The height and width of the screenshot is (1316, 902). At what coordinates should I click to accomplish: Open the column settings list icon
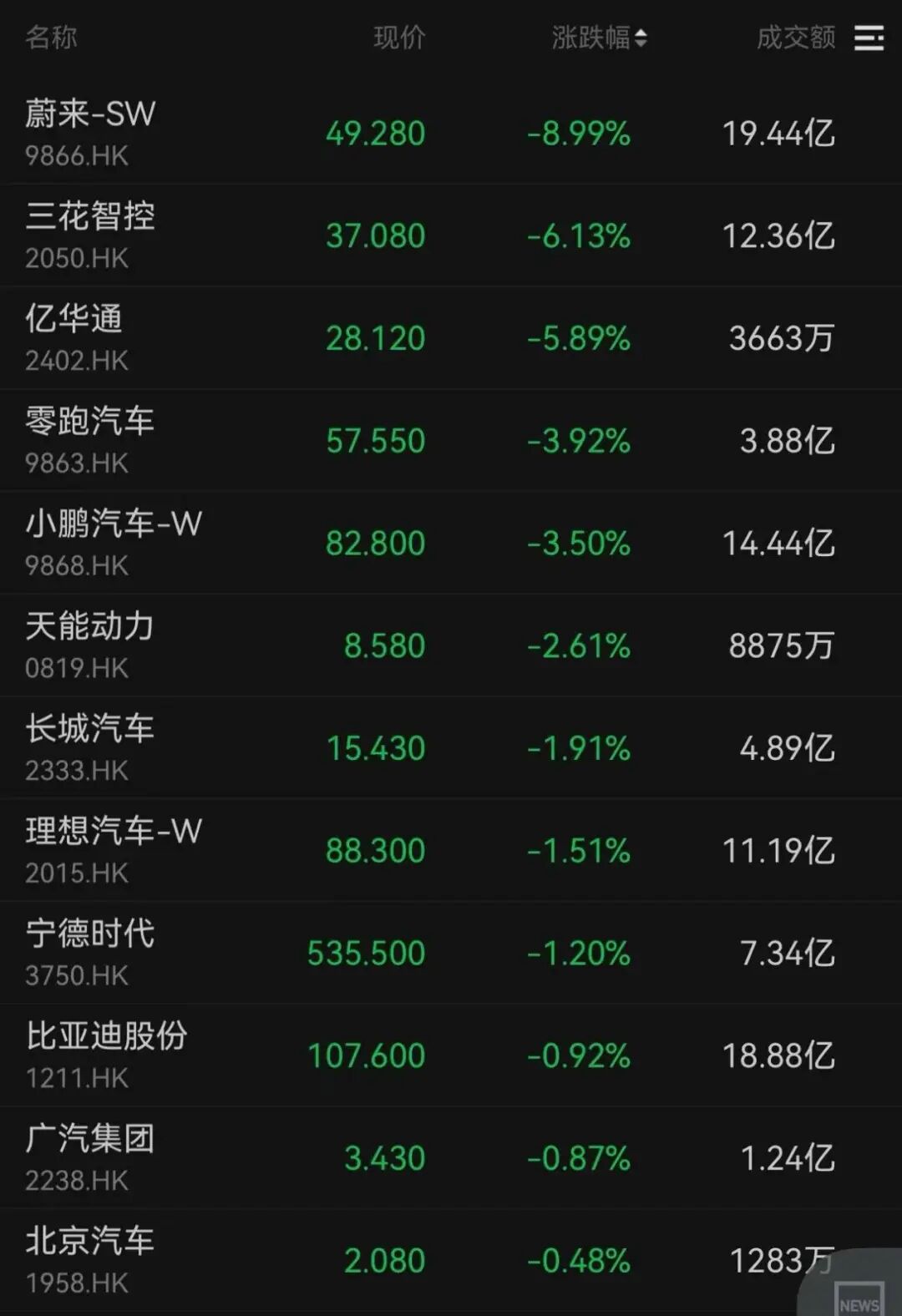click(x=869, y=38)
